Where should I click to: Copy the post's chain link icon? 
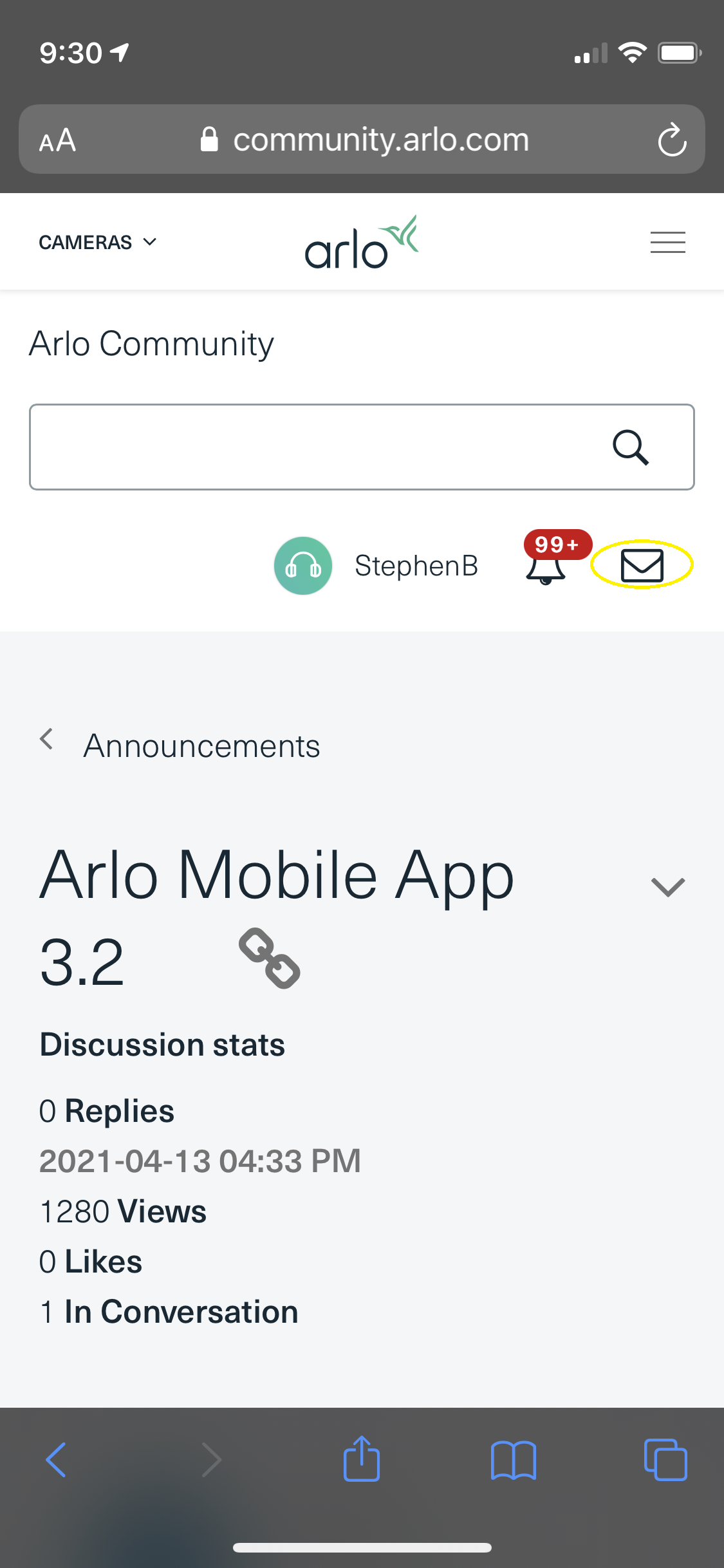pos(269,958)
